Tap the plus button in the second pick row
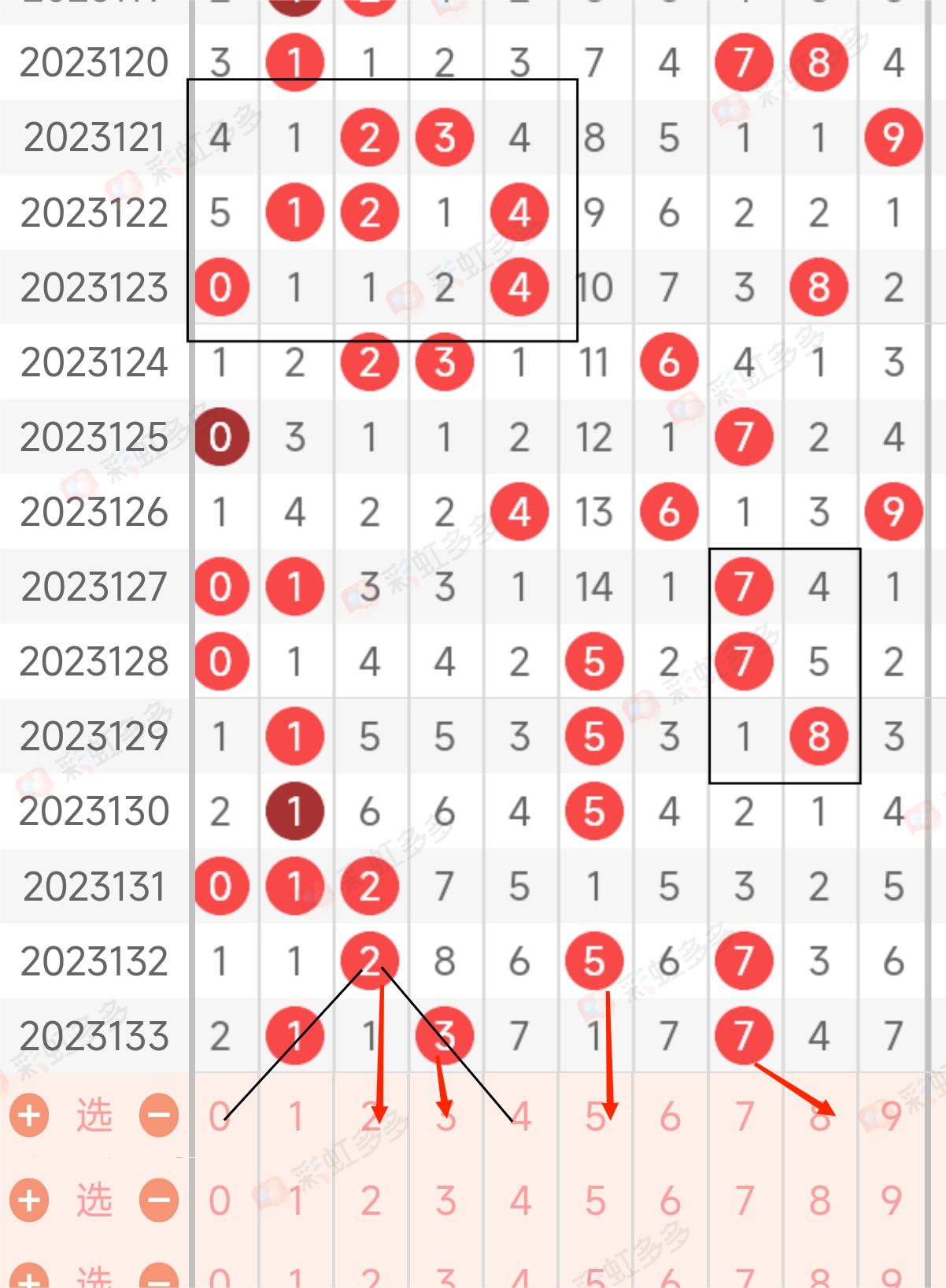 pos(29,1201)
